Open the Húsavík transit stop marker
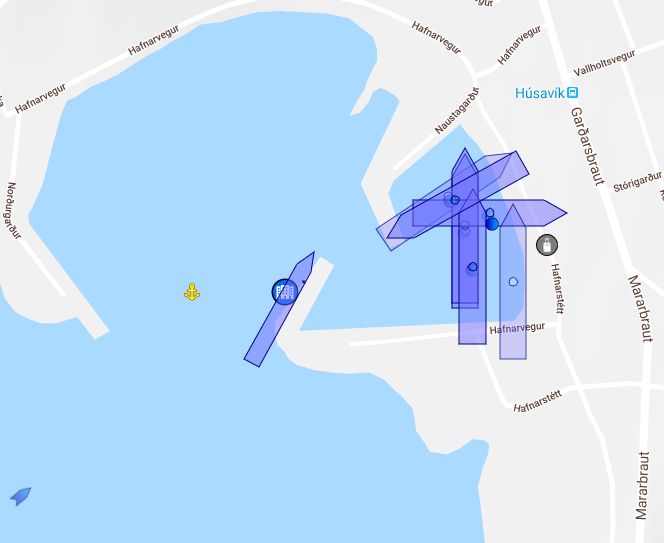Screen dimensions: 664x543 click(572, 93)
